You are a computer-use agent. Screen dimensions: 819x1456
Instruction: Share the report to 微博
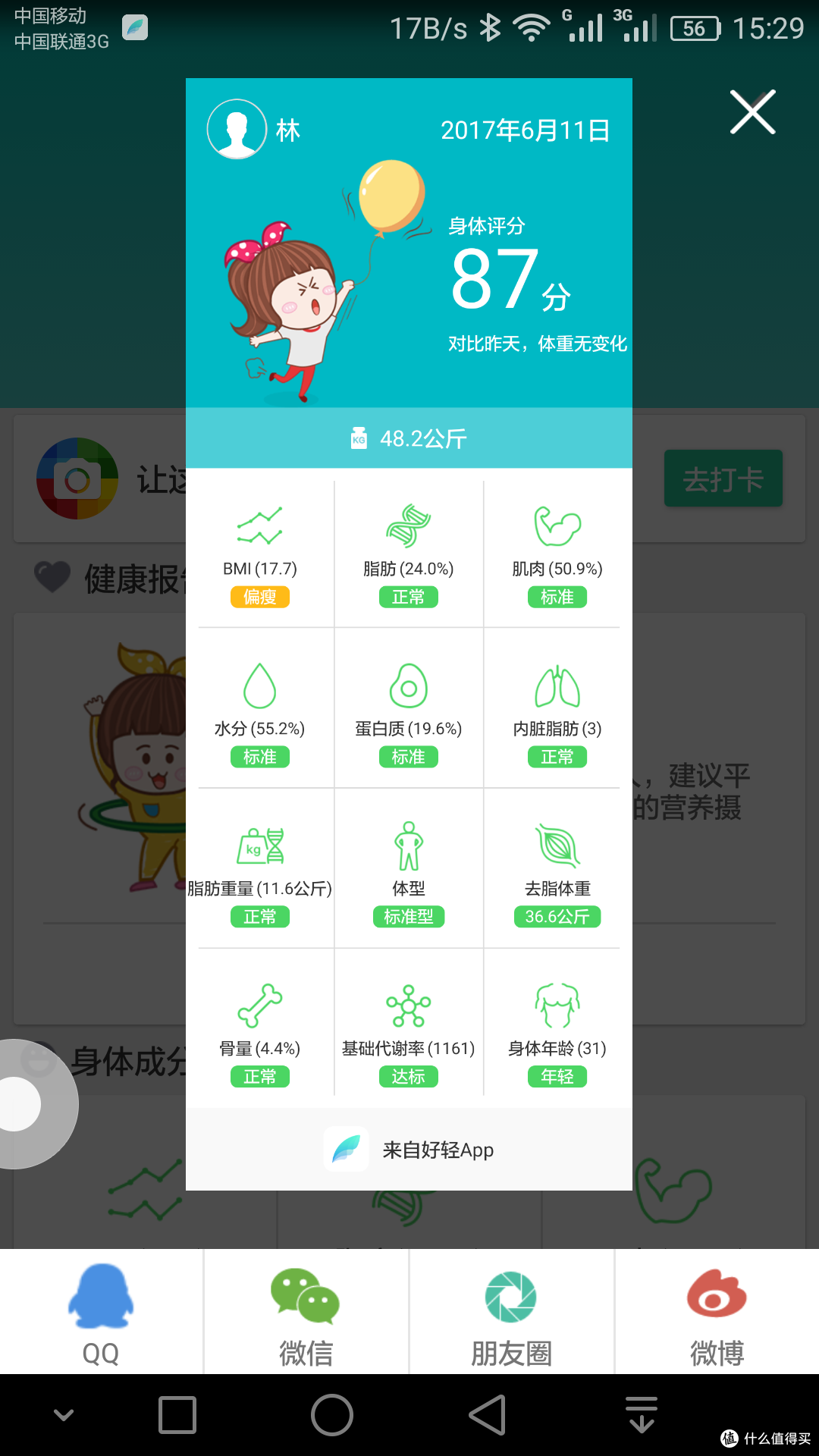coord(717,1312)
